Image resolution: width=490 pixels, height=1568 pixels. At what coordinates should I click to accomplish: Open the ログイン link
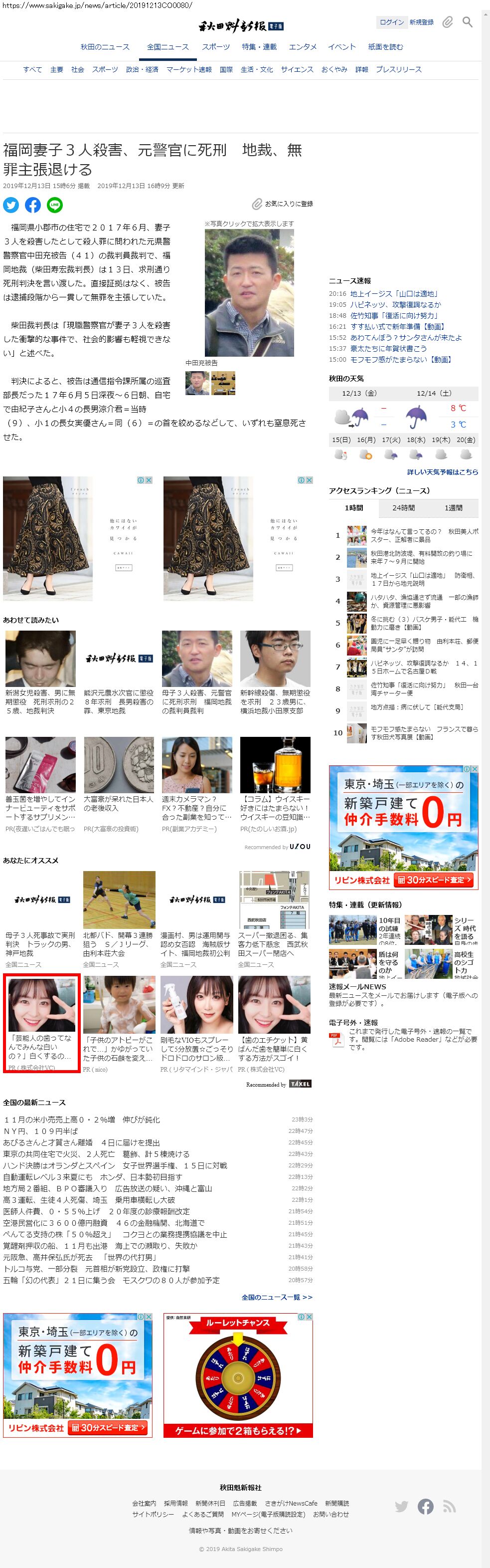pyautogui.click(x=391, y=22)
